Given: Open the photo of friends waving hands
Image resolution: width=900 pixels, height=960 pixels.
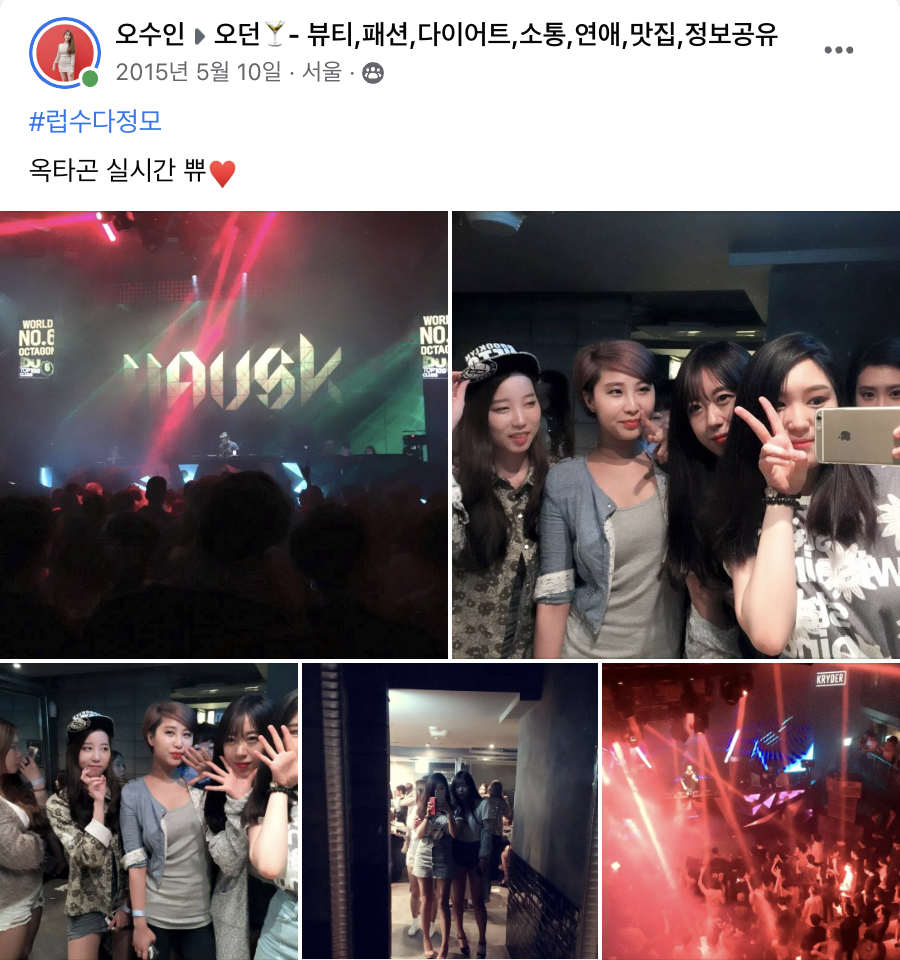Looking at the screenshot, I should [x=148, y=810].
